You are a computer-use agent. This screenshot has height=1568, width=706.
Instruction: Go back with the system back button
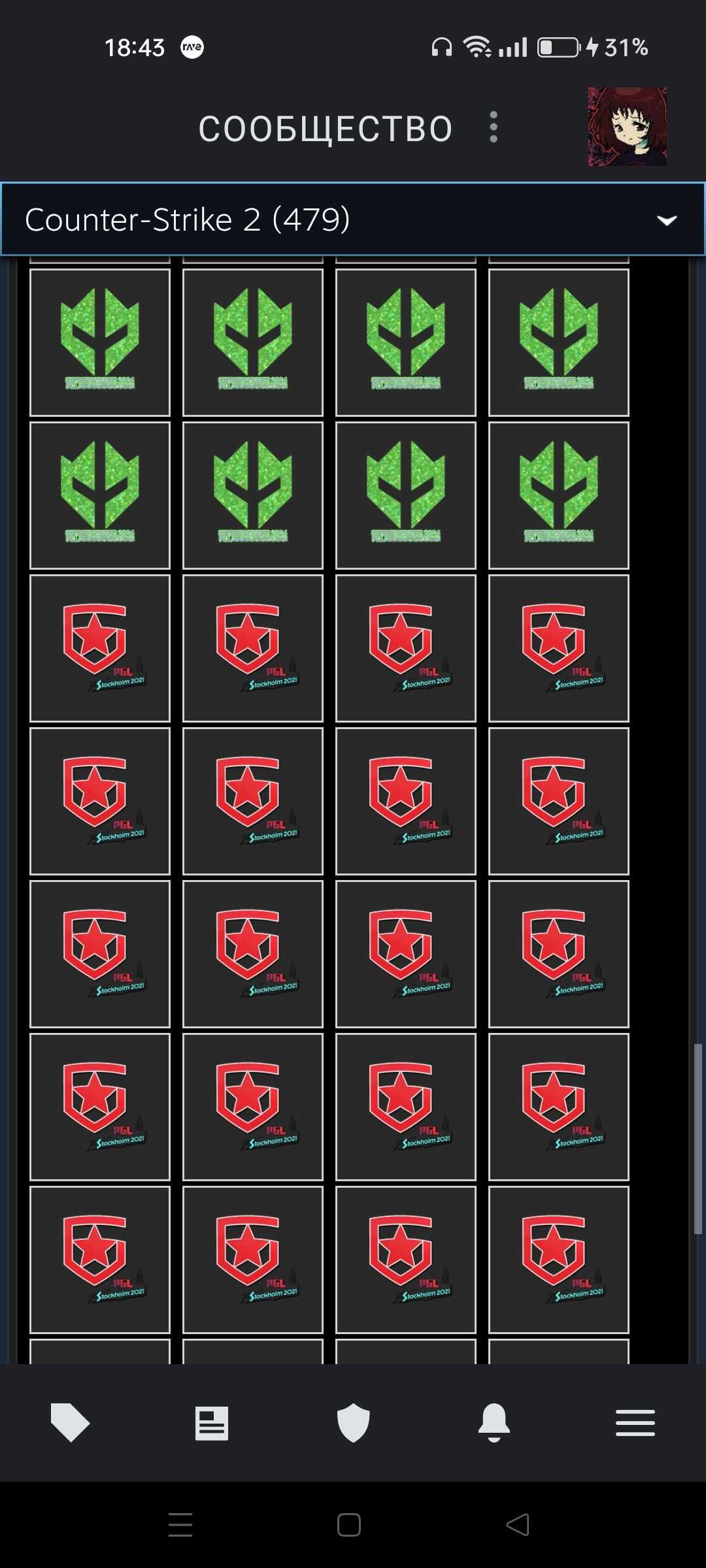518,1525
